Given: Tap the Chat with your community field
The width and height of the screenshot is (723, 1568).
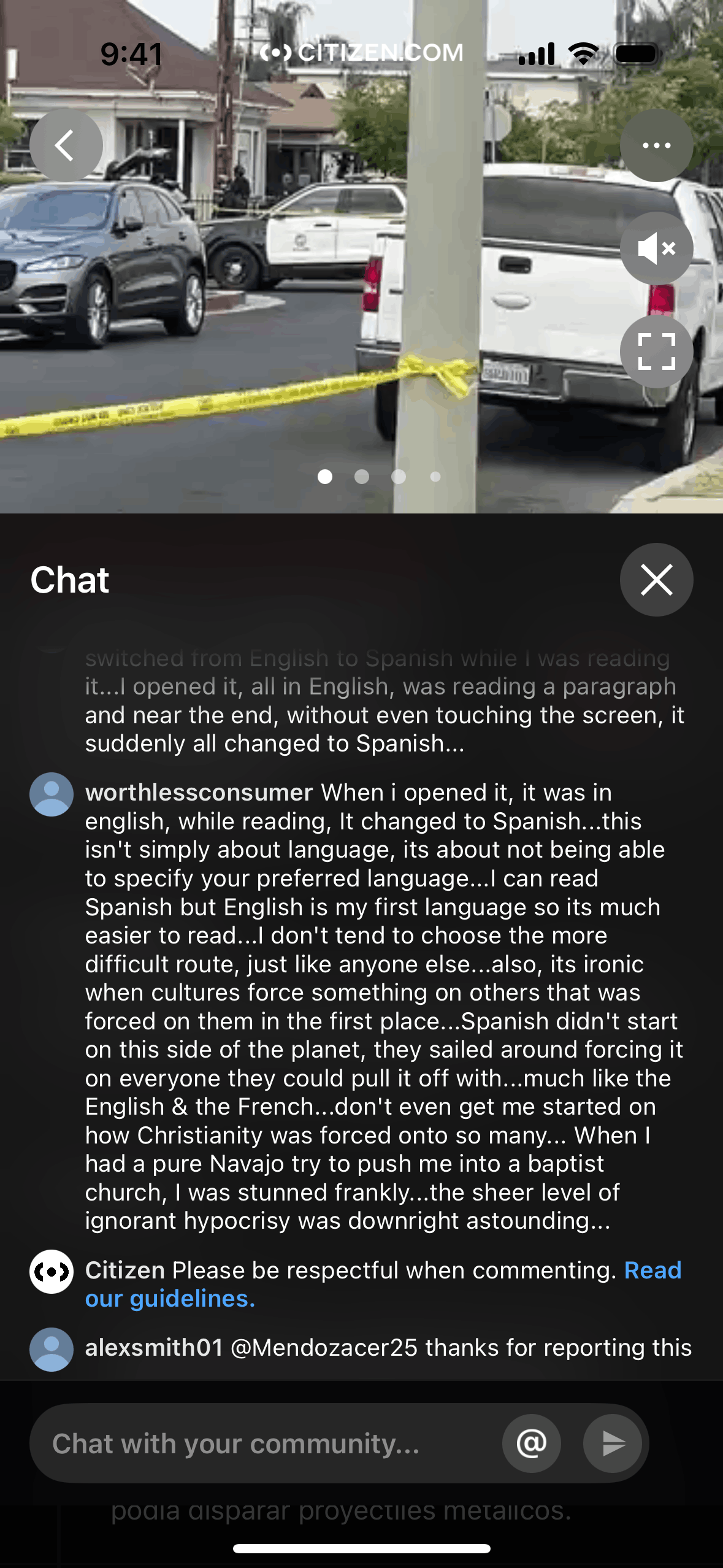Looking at the screenshot, I should coord(264,1443).
